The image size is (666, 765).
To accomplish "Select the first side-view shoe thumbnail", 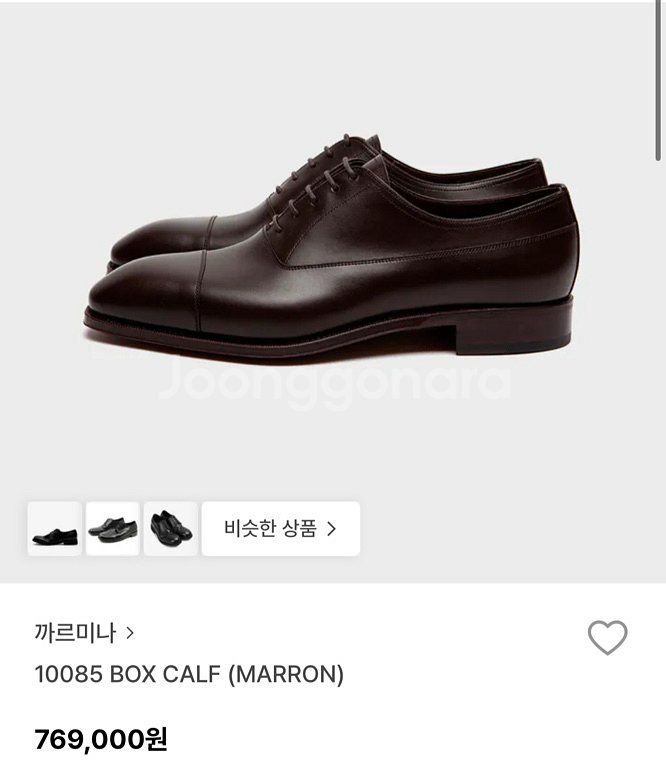I will (55, 529).
